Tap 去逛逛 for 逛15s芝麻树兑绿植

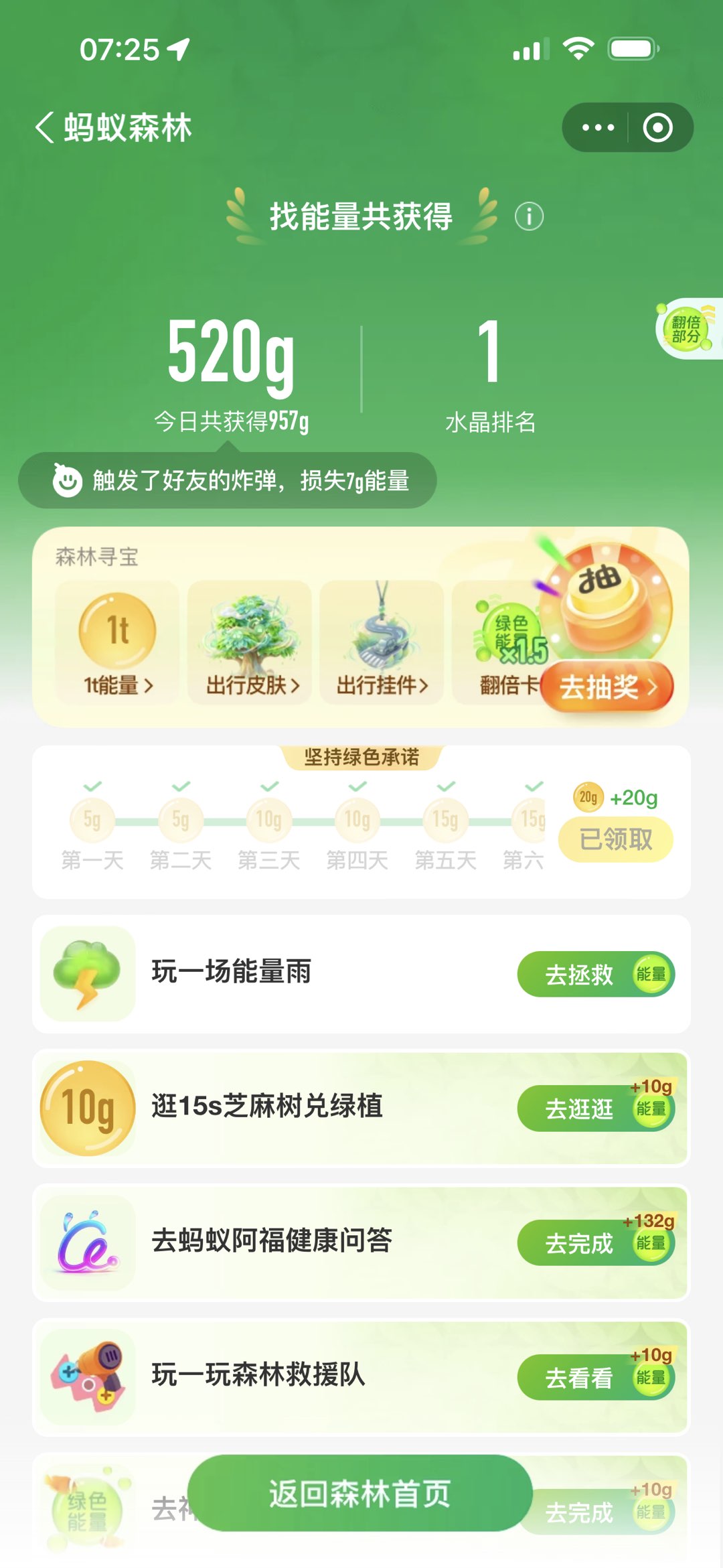coord(595,1109)
